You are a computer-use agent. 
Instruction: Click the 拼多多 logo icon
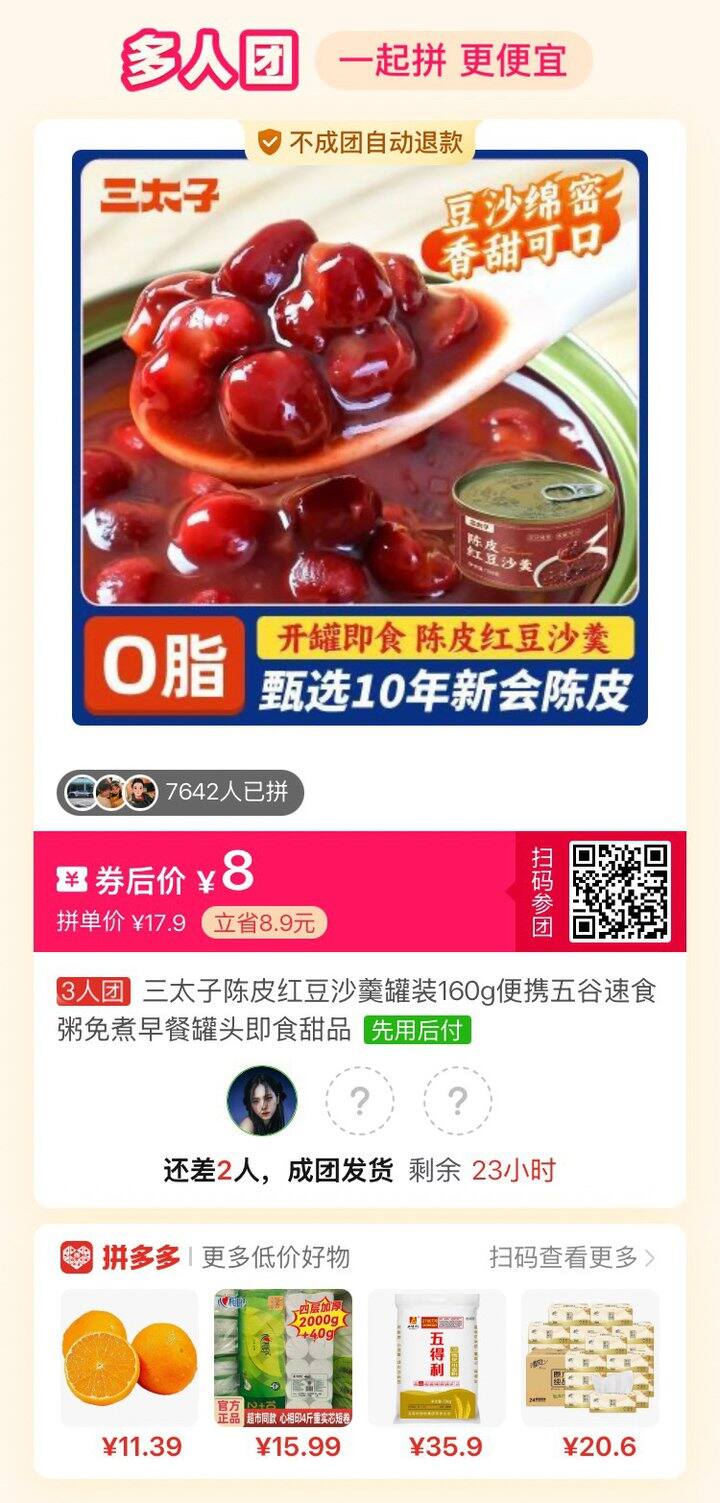point(77,1258)
